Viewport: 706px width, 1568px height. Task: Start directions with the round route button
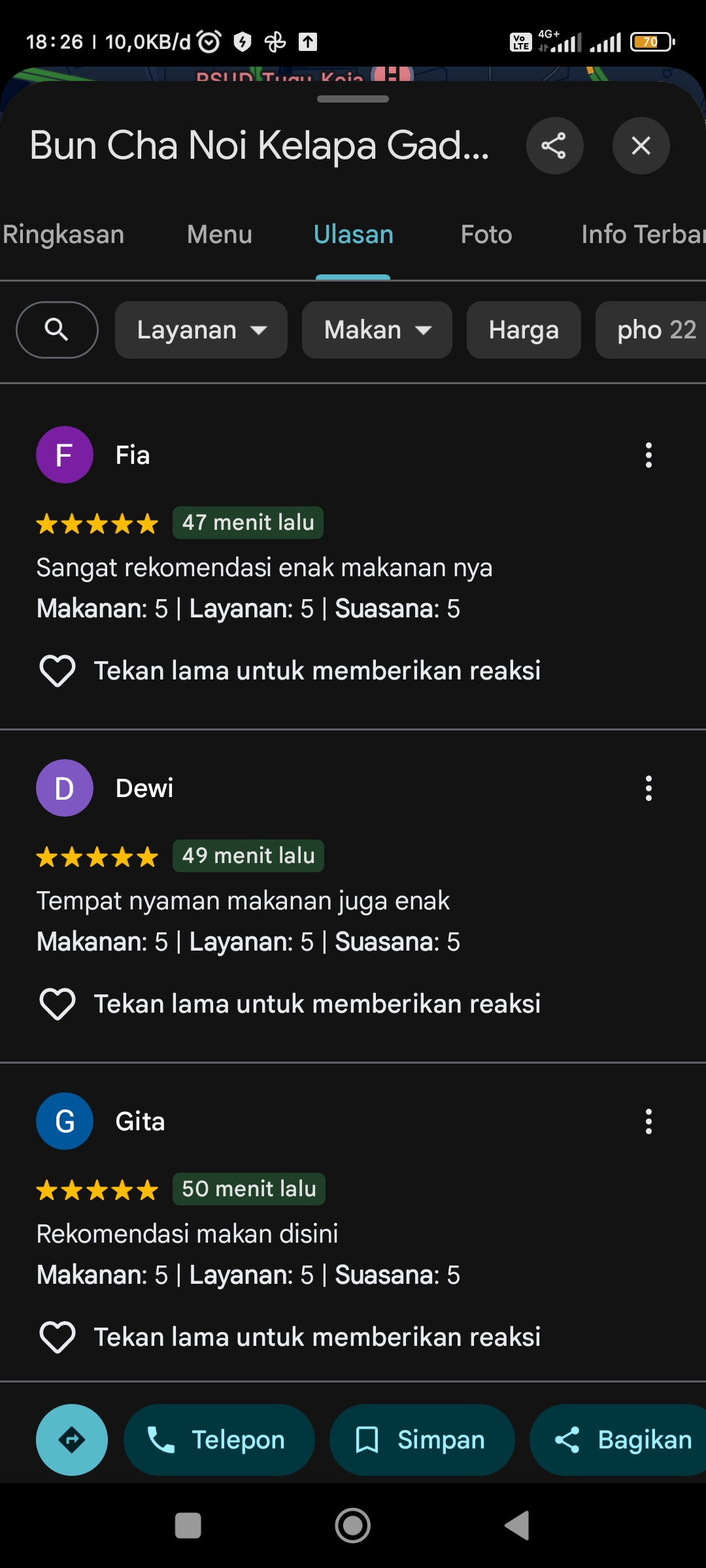(72, 1440)
